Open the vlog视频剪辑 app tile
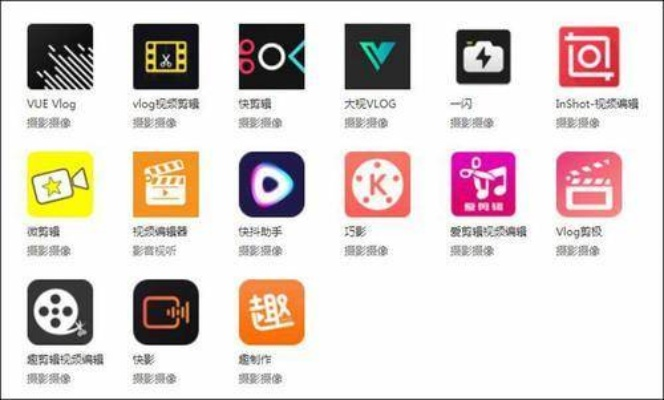The height and width of the screenshot is (400, 664). tap(165, 57)
